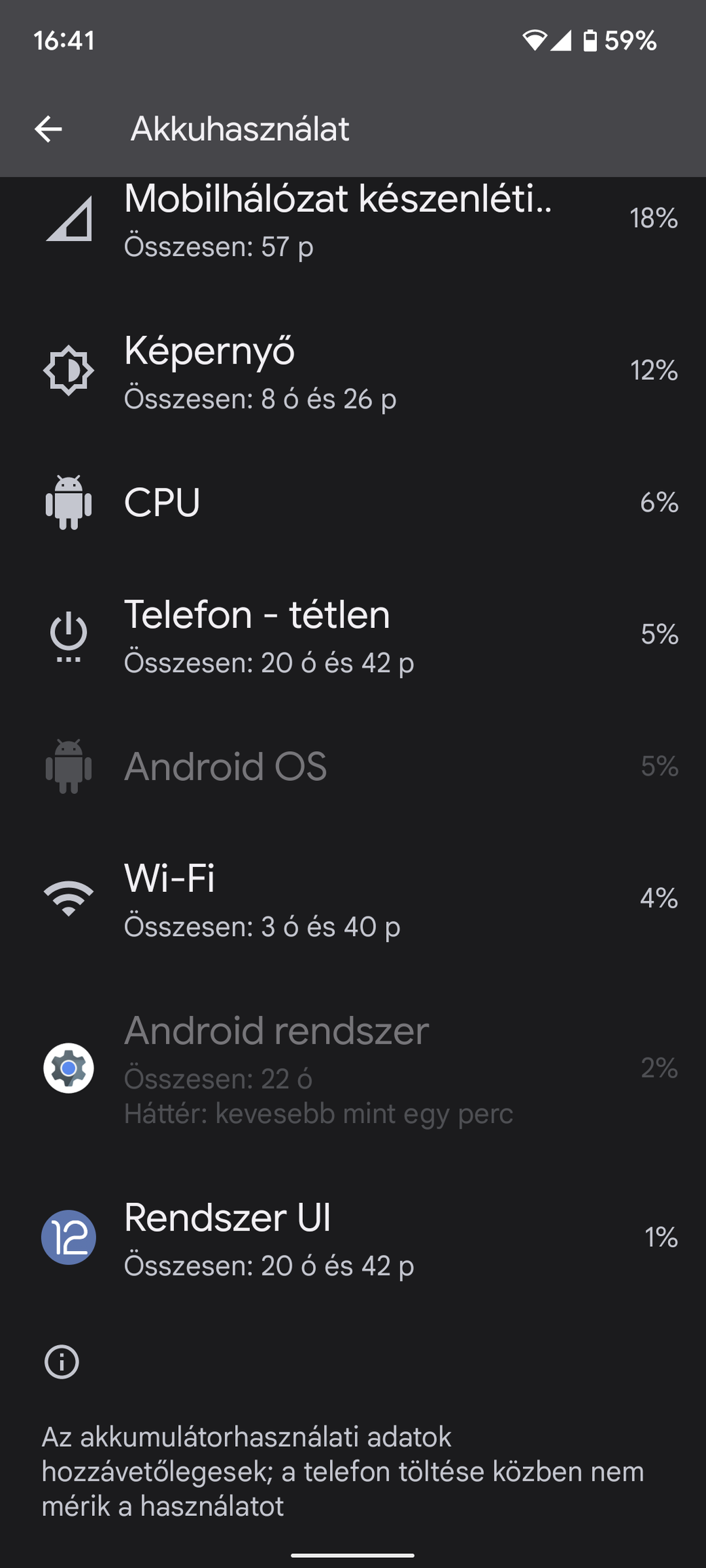Open Rendszer UI battery usage
Screen dimensions: 706x1568
tap(352, 1237)
